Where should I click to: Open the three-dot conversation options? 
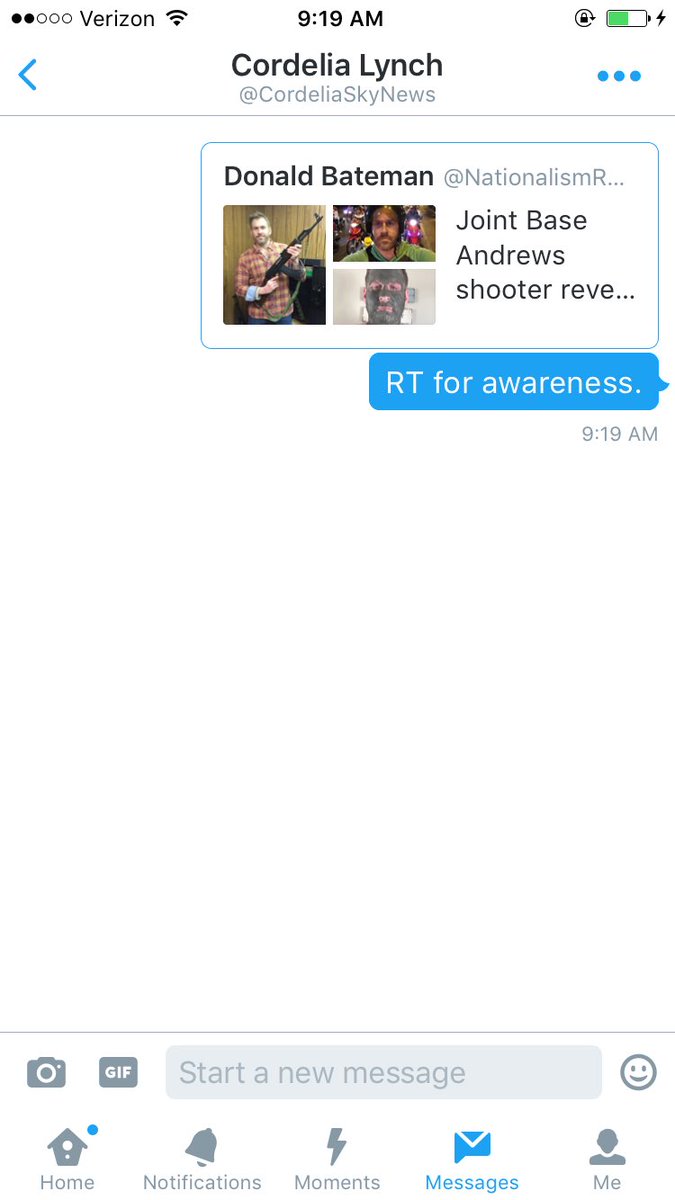pyautogui.click(x=619, y=76)
